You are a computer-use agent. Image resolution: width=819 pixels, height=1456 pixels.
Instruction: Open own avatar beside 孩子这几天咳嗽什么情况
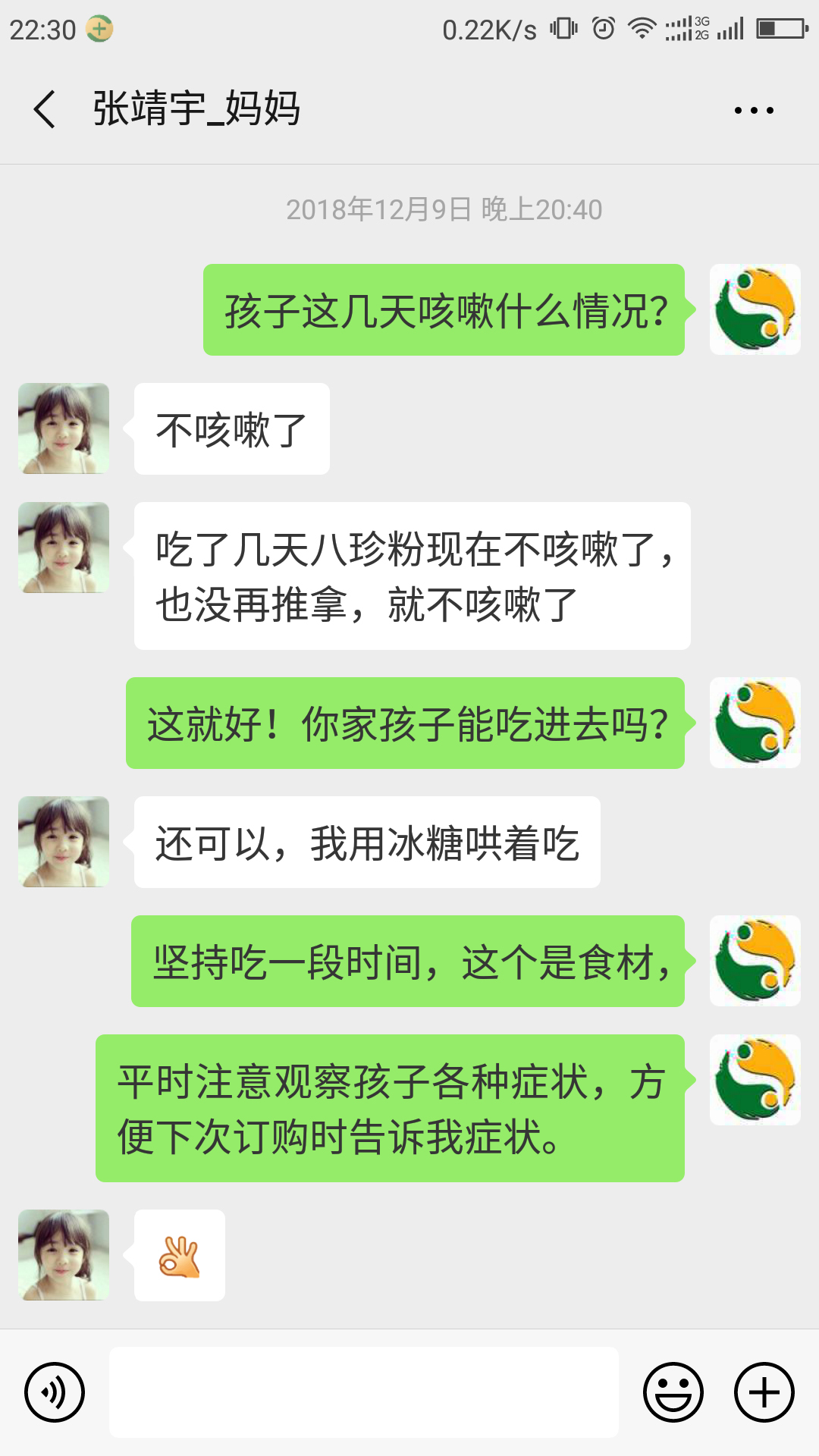755,309
